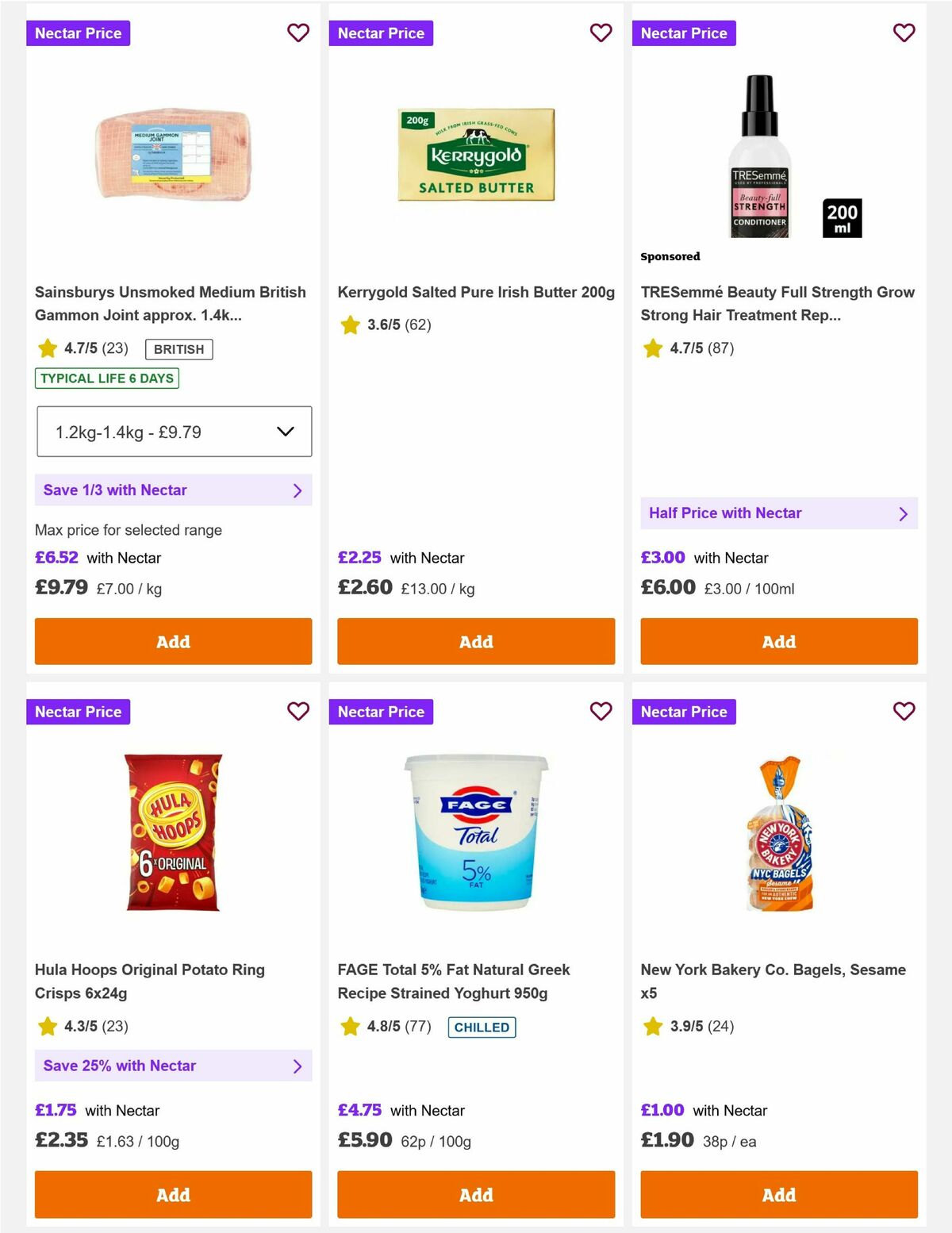Open the gammon joint weight selection dropdown
952x1233 pixels.
click(x=174, y=432)
